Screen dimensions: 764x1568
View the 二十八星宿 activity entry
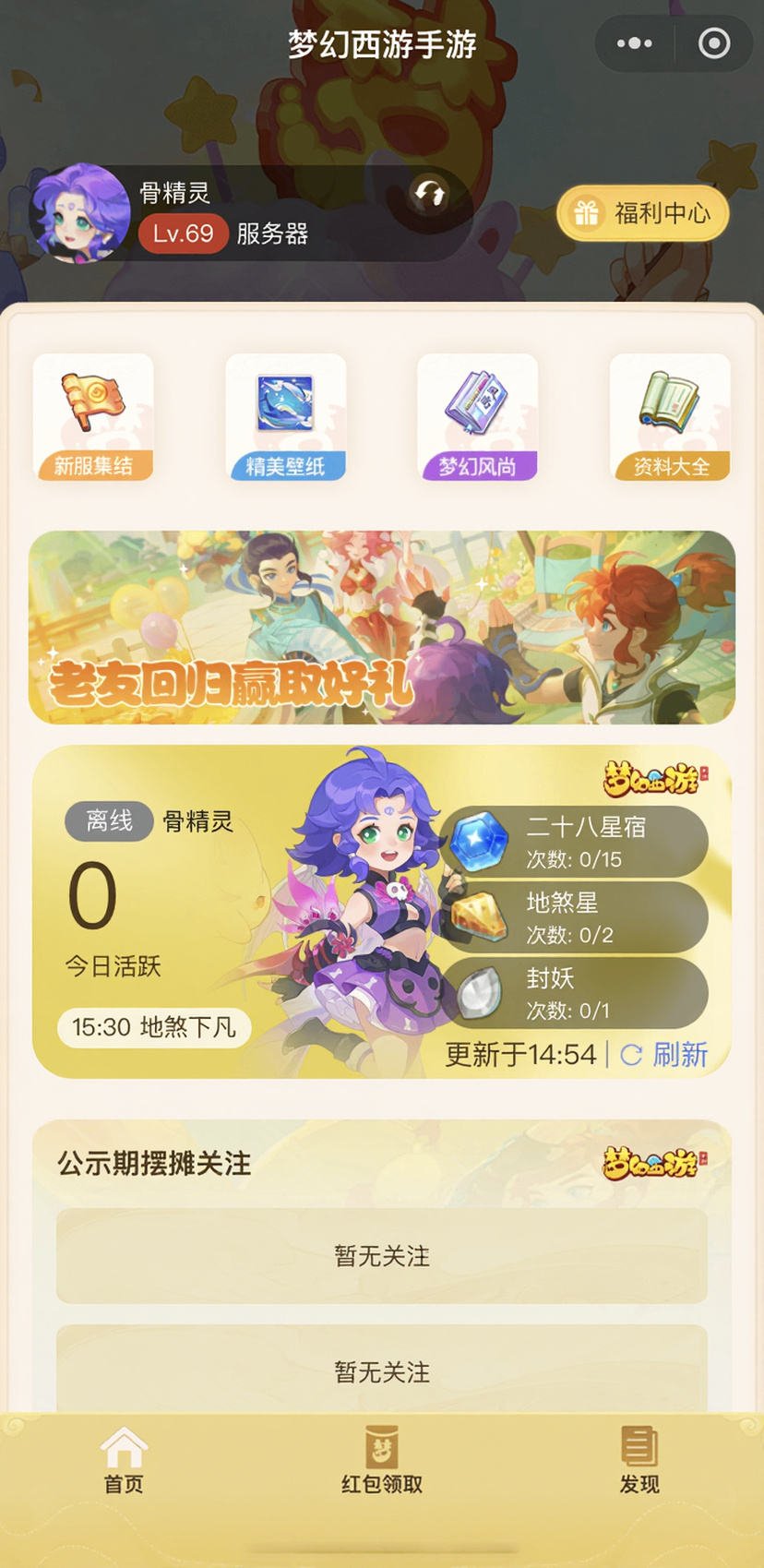(x=574, y=841)
